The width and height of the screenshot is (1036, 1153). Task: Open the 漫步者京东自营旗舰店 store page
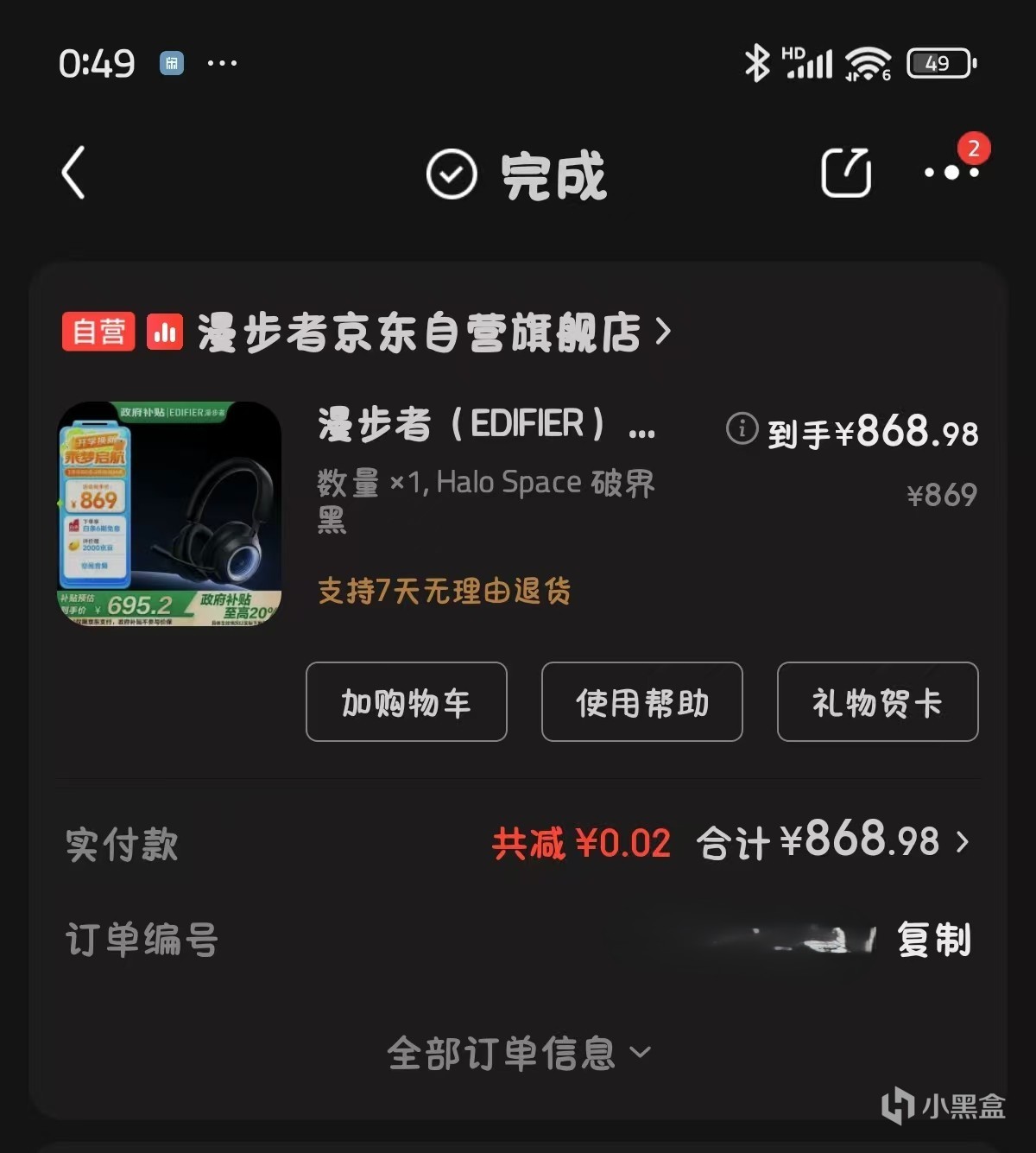pyautogui.click(x=432, y=333)
